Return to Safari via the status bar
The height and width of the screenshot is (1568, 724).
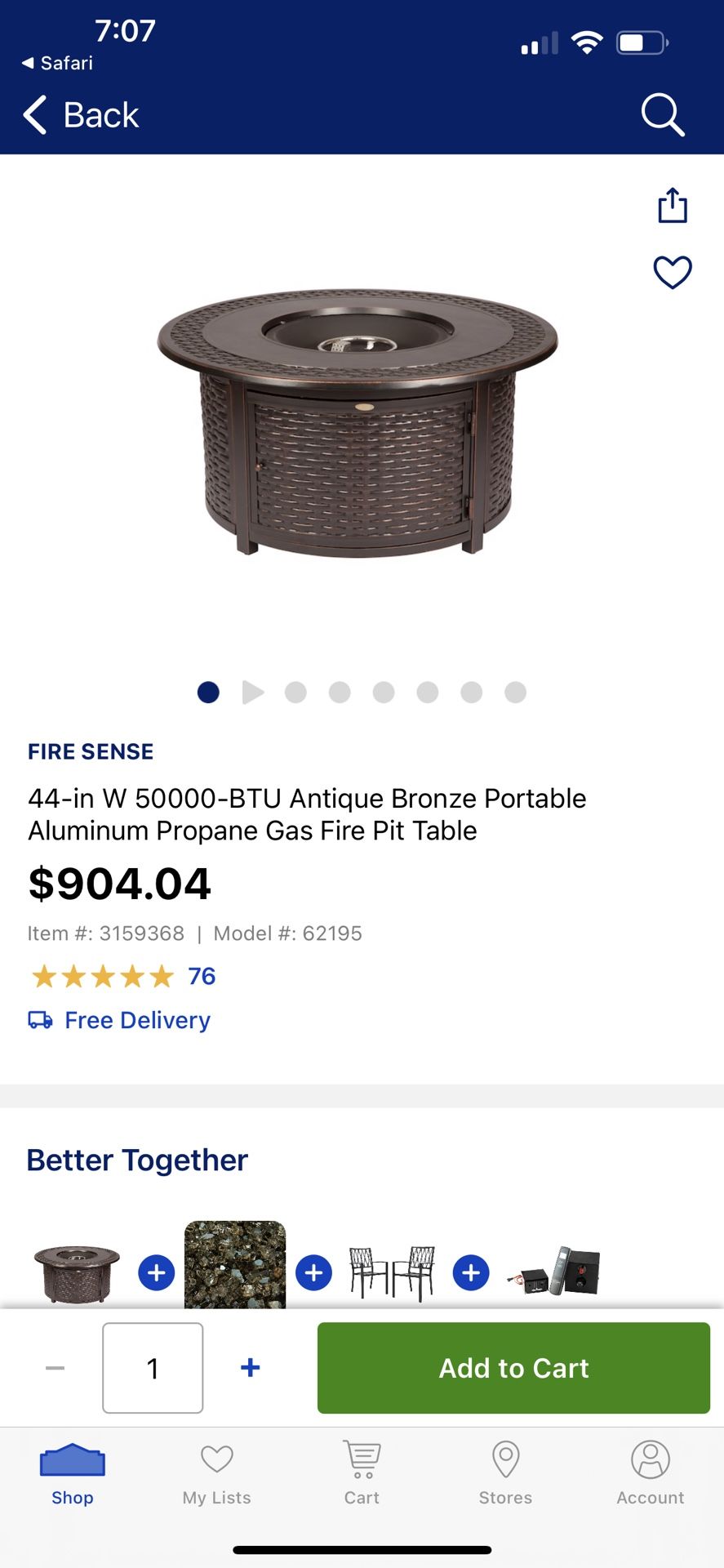coord(57,63)
